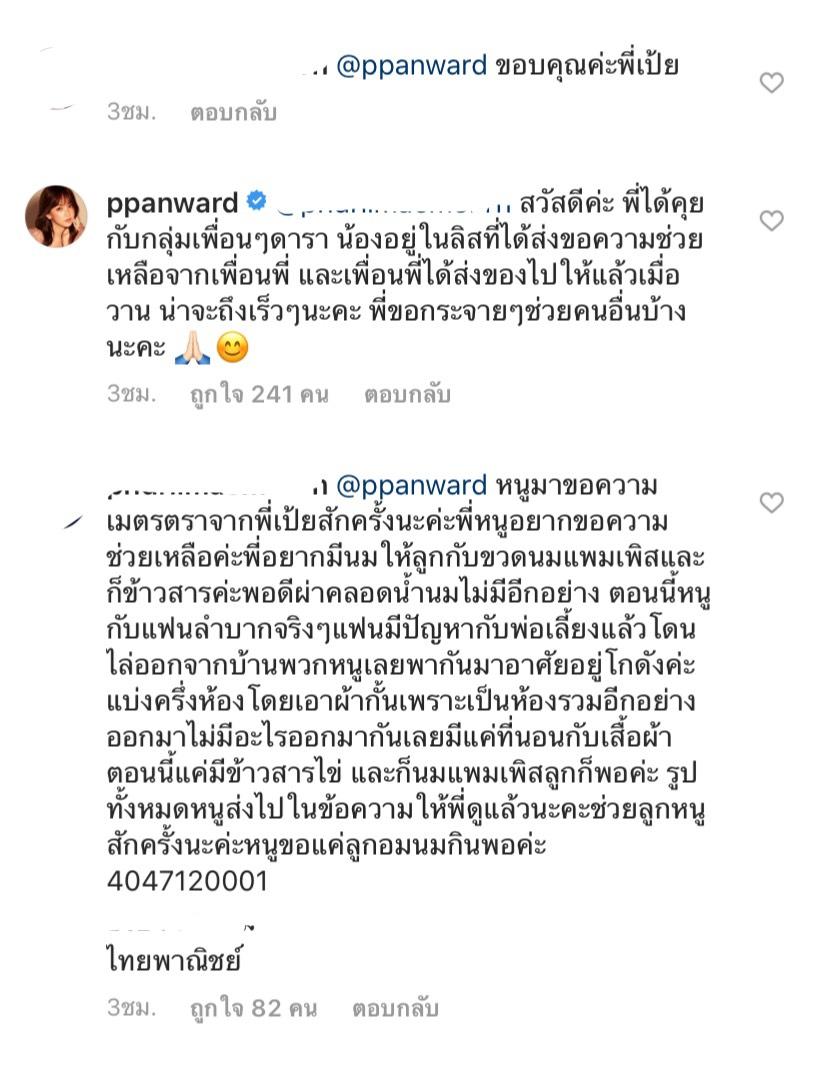Tap ตอบกลับ next to ถูกใจ 241 คน
The width and height of the screenshot is (828, 1065).
pyautogui.click(x=407, y=394)
